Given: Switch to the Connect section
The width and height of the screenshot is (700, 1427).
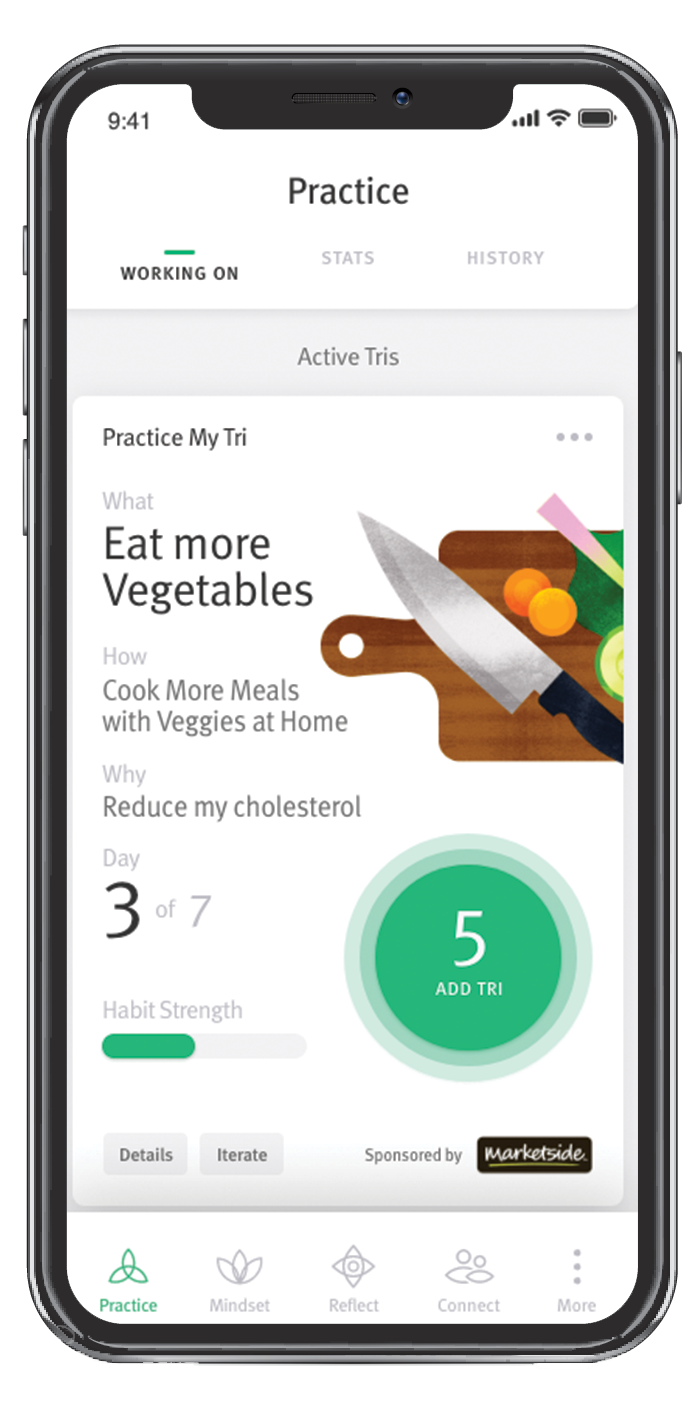Looking at the screenshot, I should 468,1280.
